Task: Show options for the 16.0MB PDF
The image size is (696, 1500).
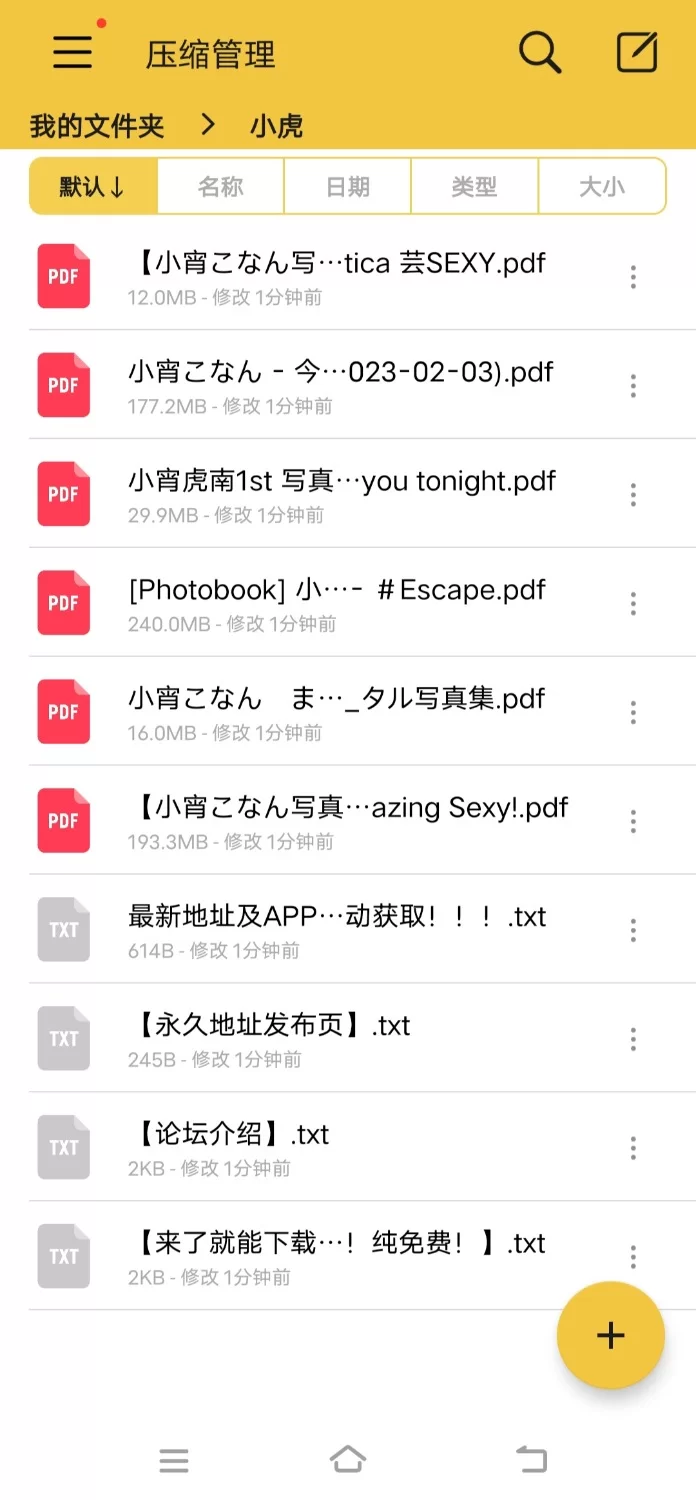Action: tap(633, 712)
